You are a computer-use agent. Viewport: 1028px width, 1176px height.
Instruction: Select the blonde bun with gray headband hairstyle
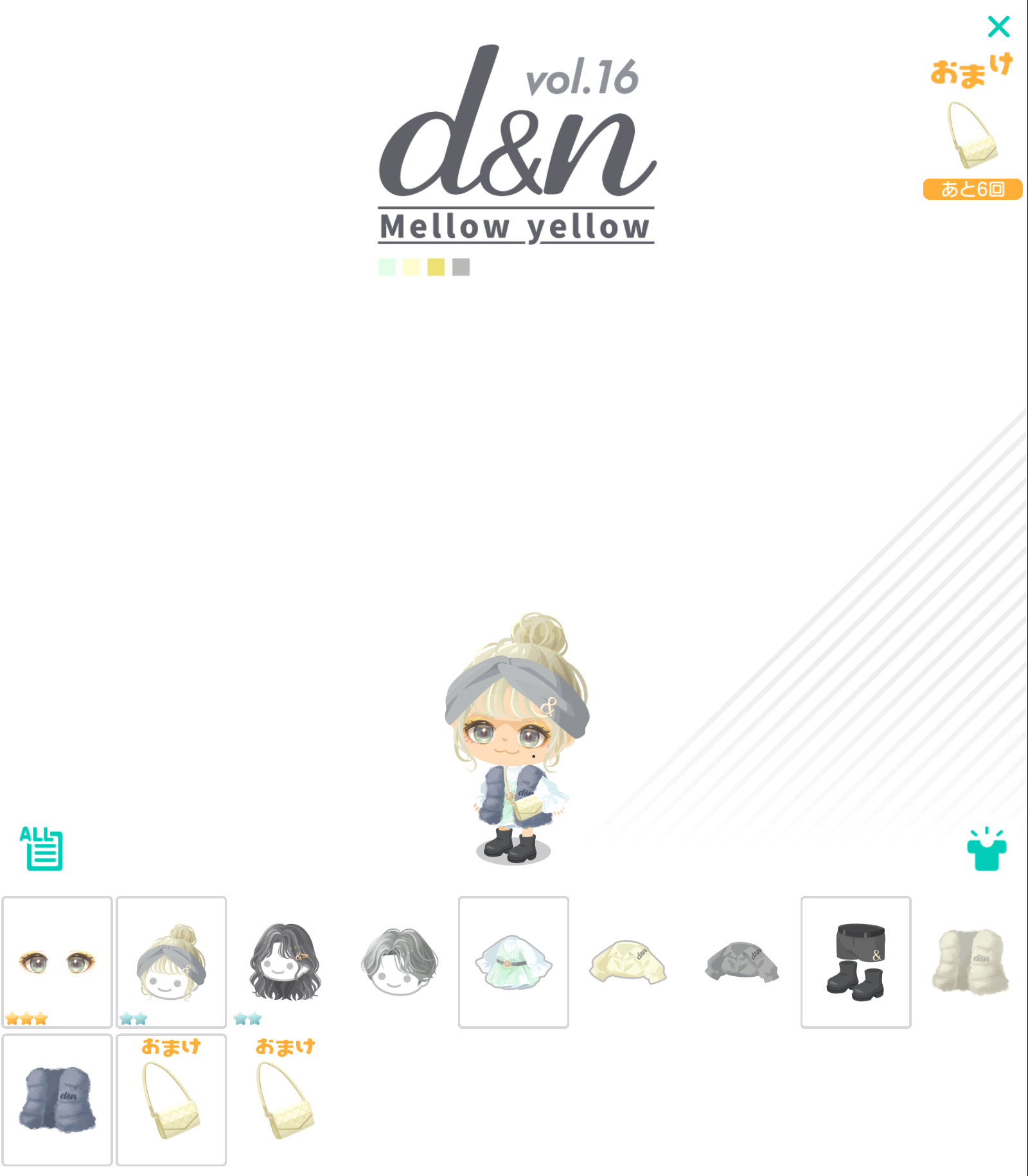[172, 962]
